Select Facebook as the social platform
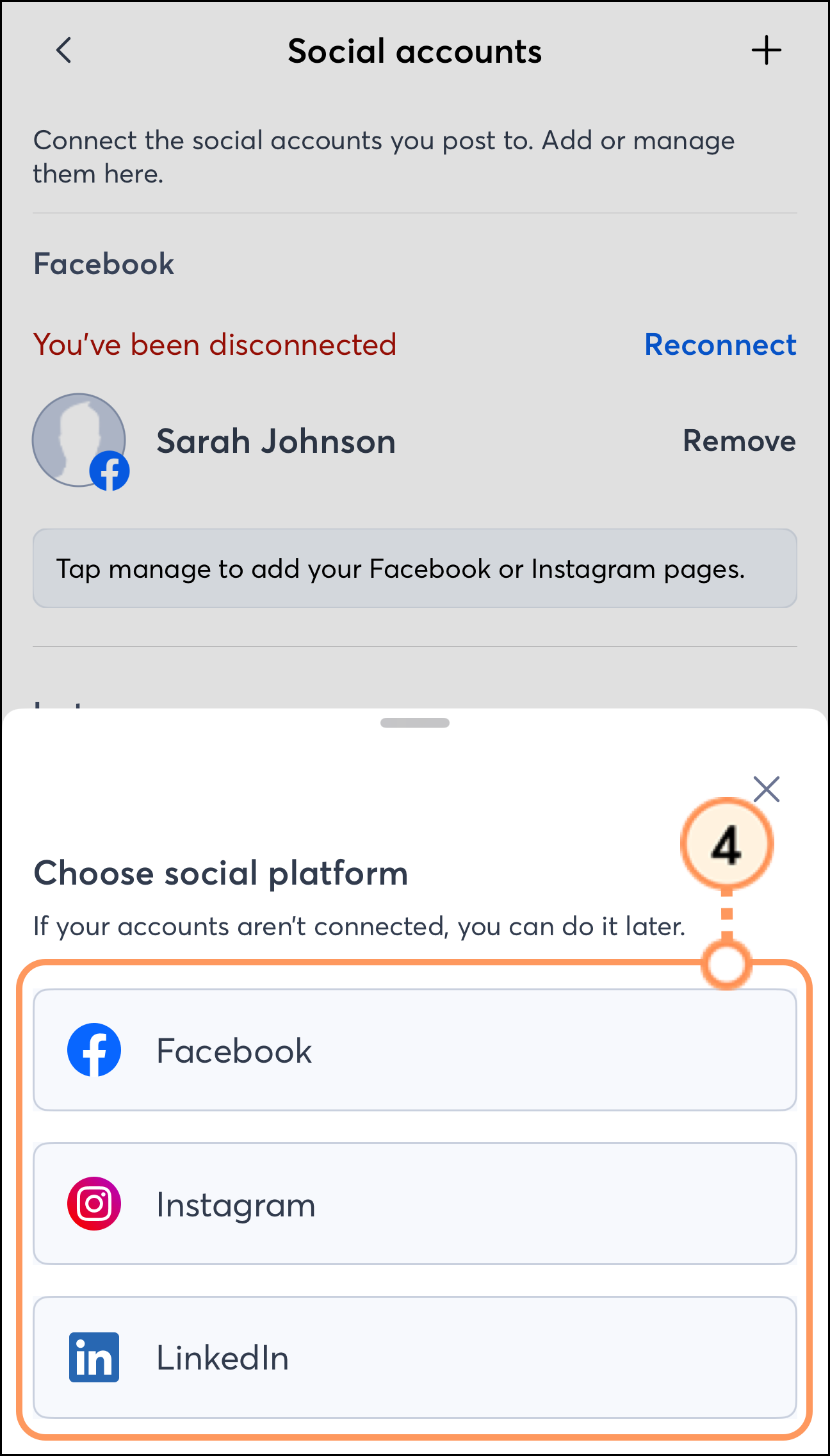Viewport: 830px width, 1456px height. coord(414,1050)
